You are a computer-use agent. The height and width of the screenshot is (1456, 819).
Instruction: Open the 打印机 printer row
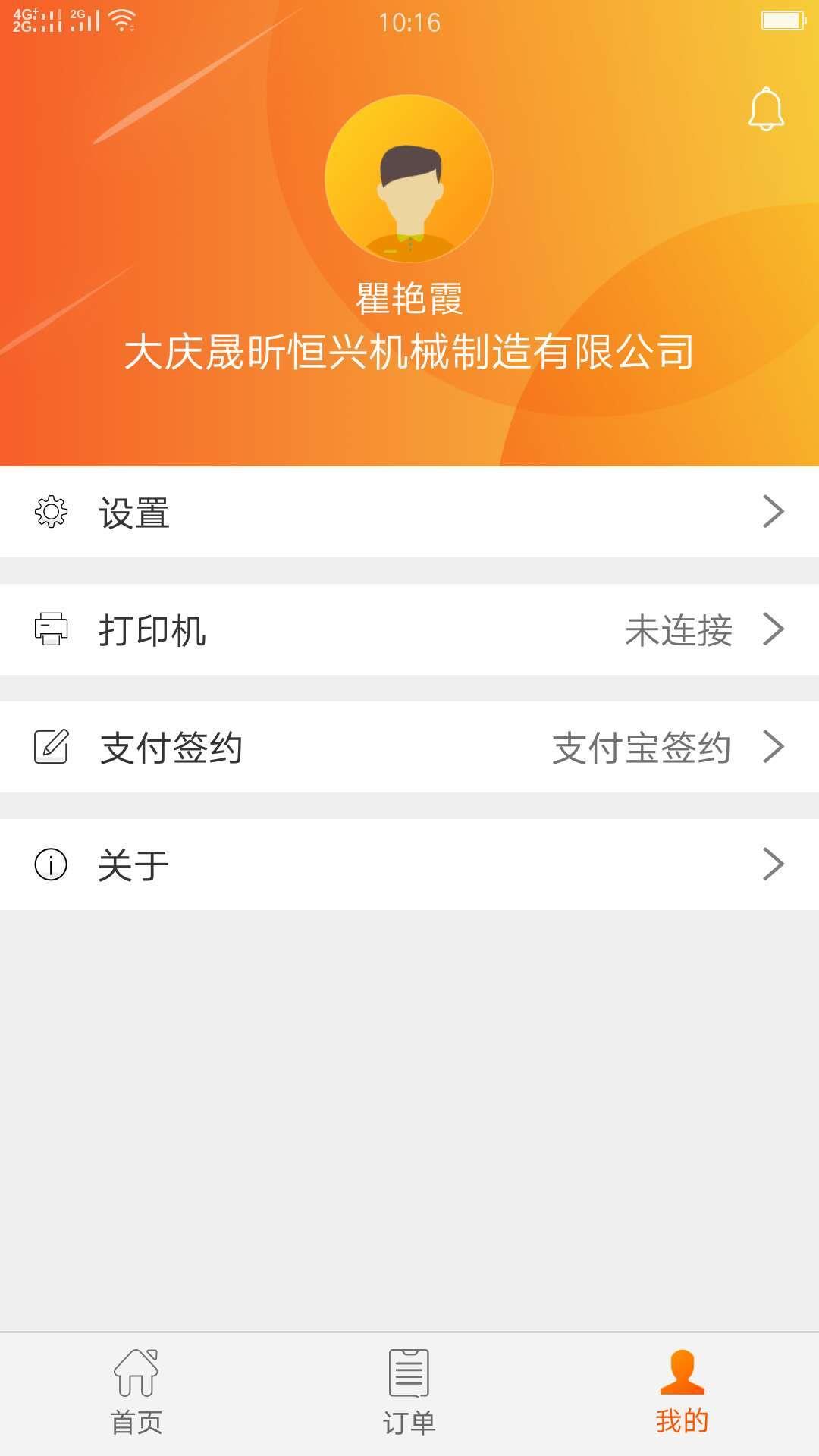click(409, 630)
